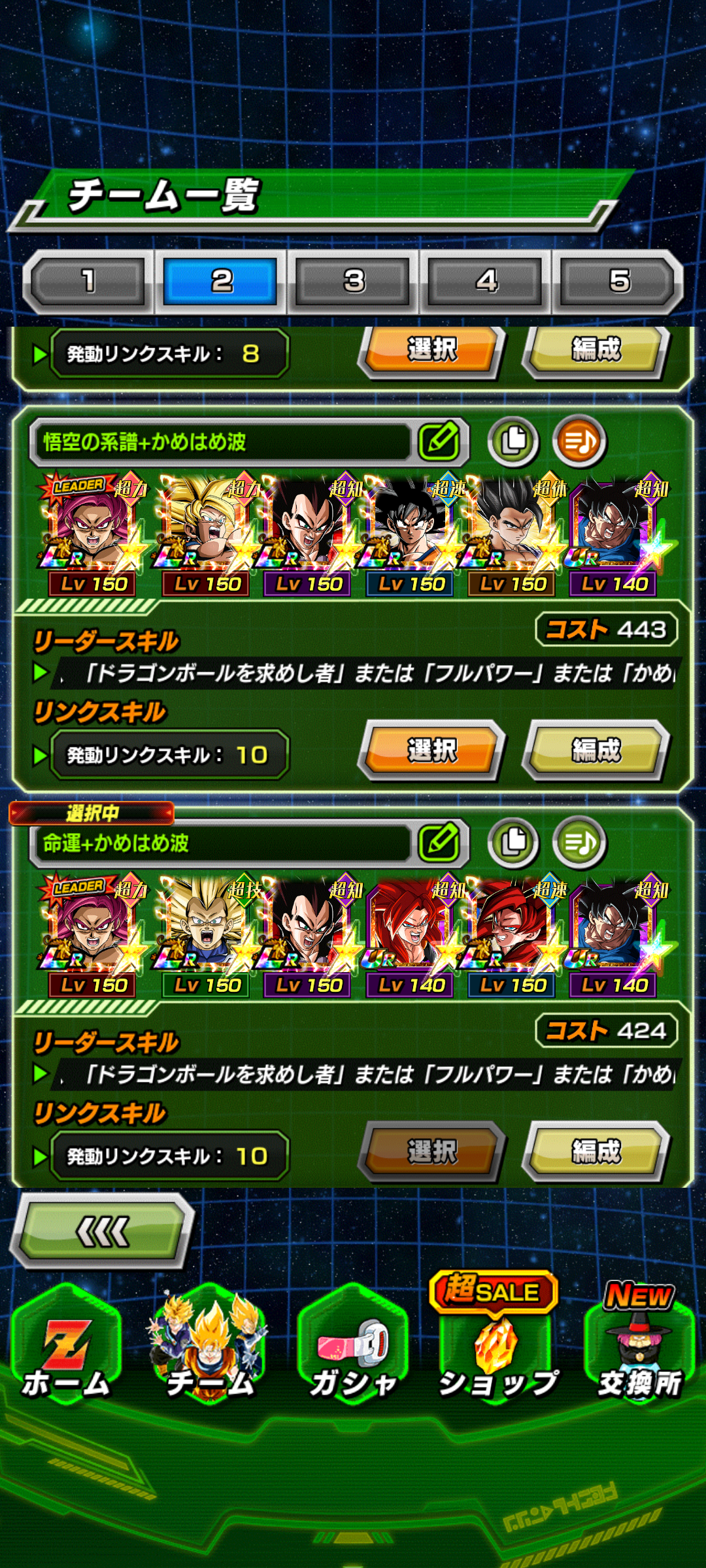
Task: Expand link skills of 悟空の系譜+かめはめ波 team
Action: 41,755
